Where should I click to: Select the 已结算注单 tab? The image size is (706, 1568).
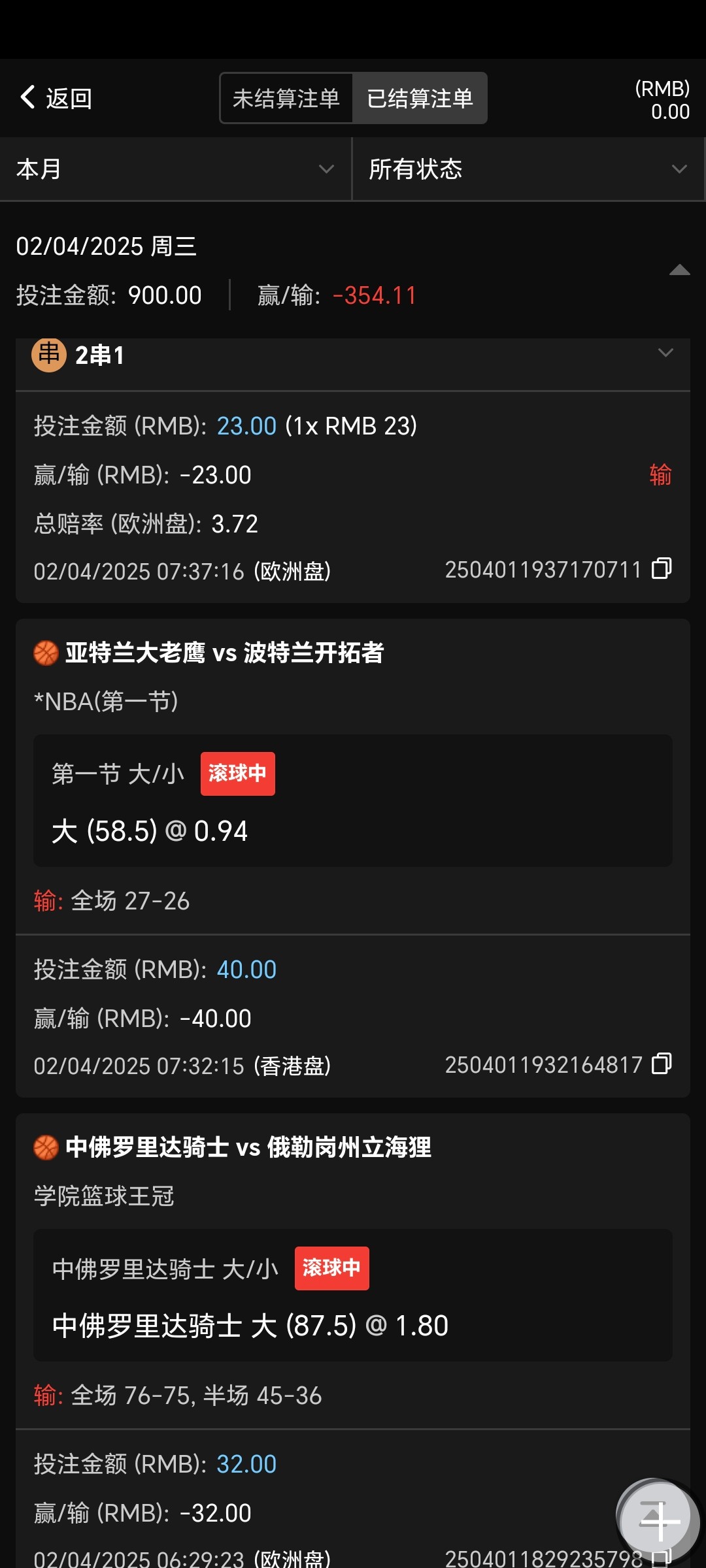click(x=420, y=99)
